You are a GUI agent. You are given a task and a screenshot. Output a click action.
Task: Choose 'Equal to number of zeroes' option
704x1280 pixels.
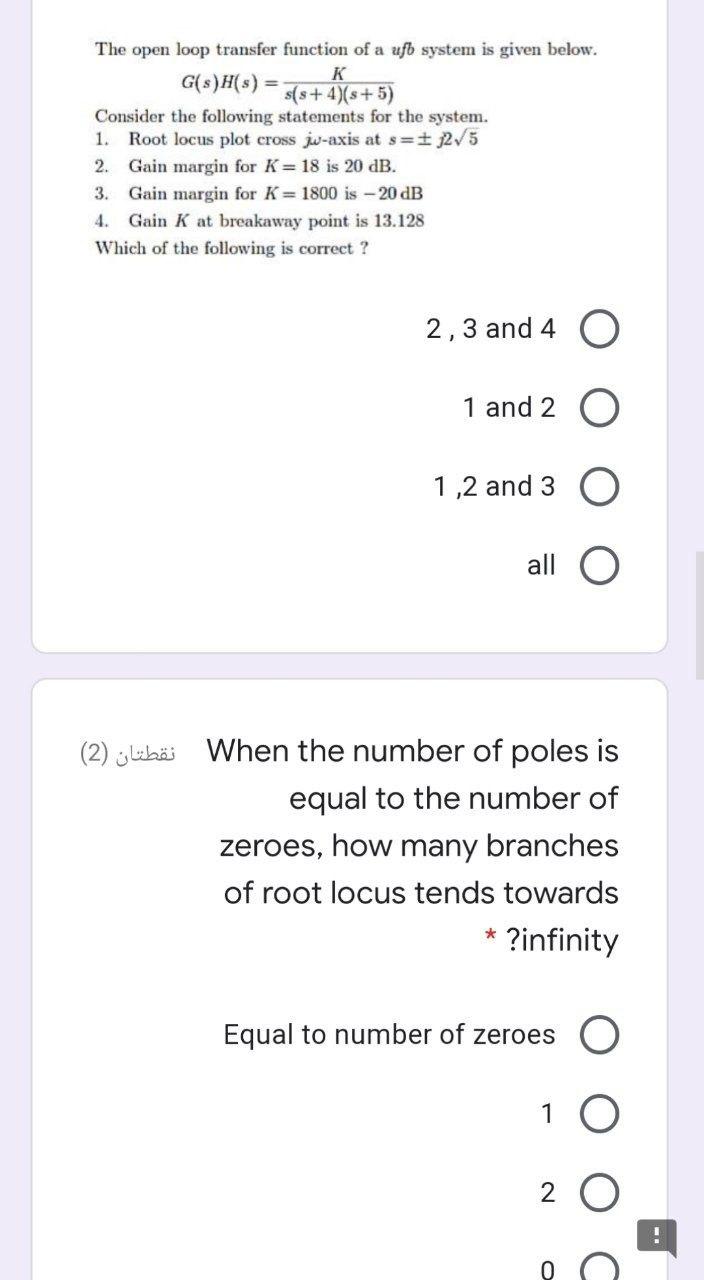597,1035
